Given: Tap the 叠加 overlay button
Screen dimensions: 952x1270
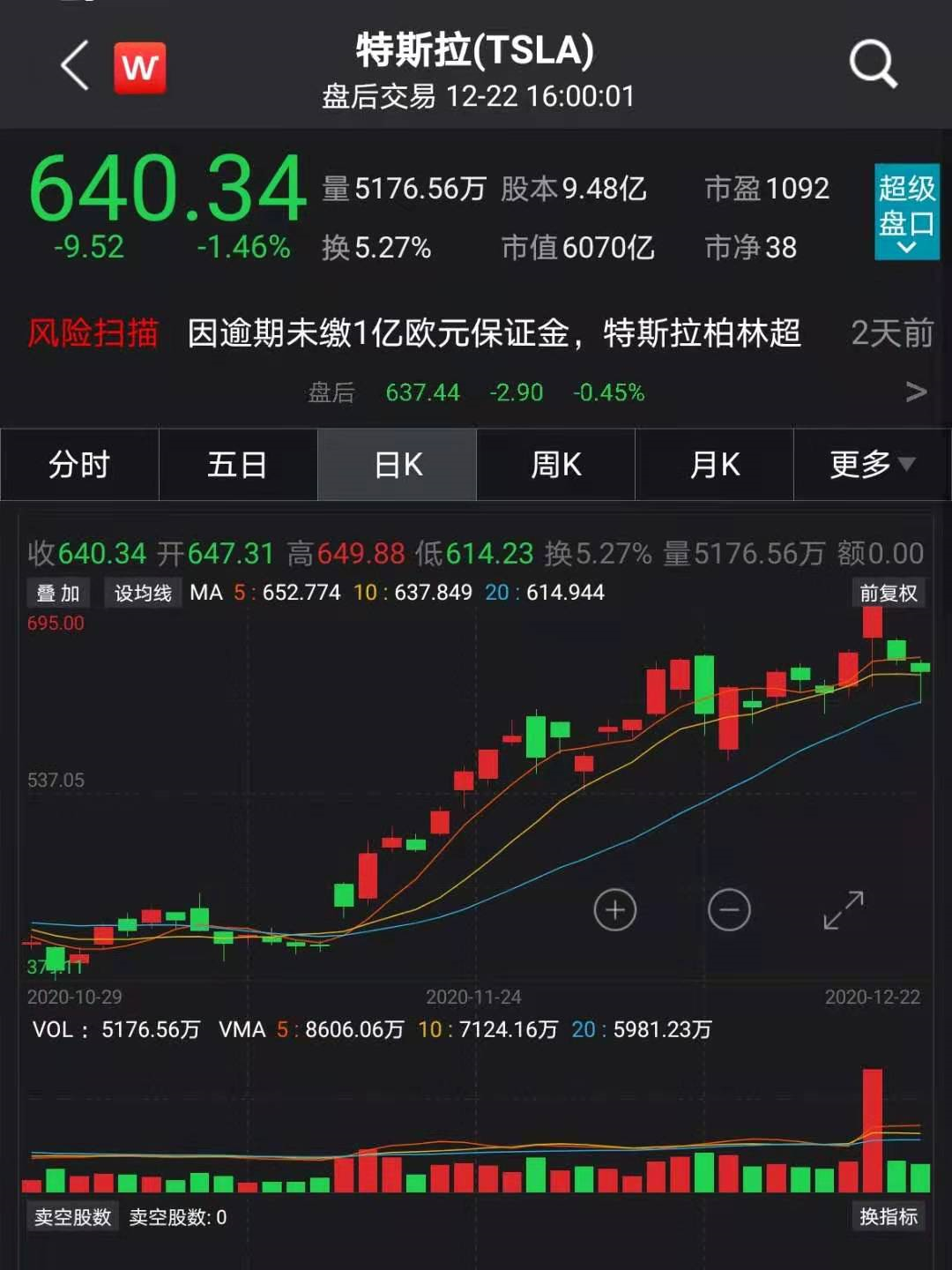Looking at the screenshot, I should click(58, 594).
